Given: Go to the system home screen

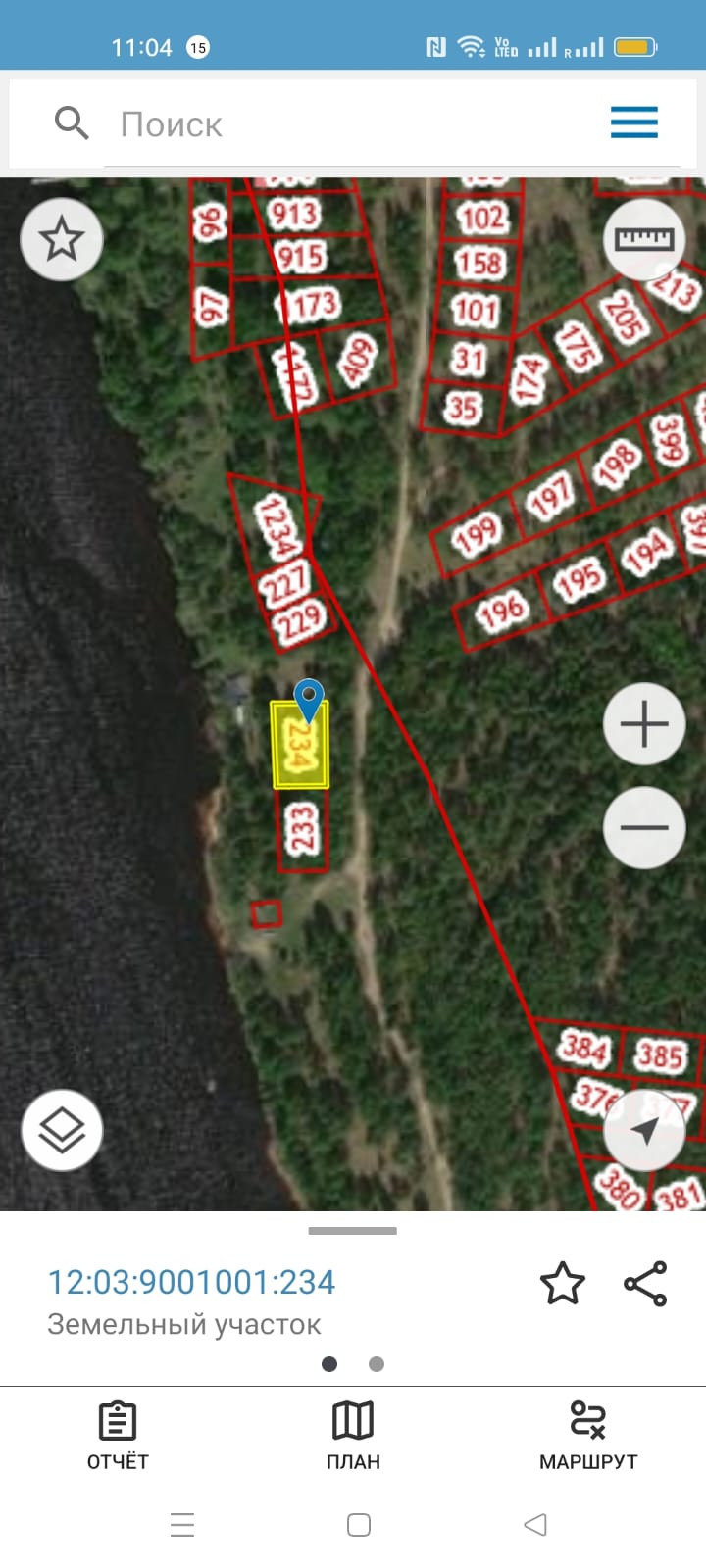Looking at the screenshot, I should (359, 1525).
